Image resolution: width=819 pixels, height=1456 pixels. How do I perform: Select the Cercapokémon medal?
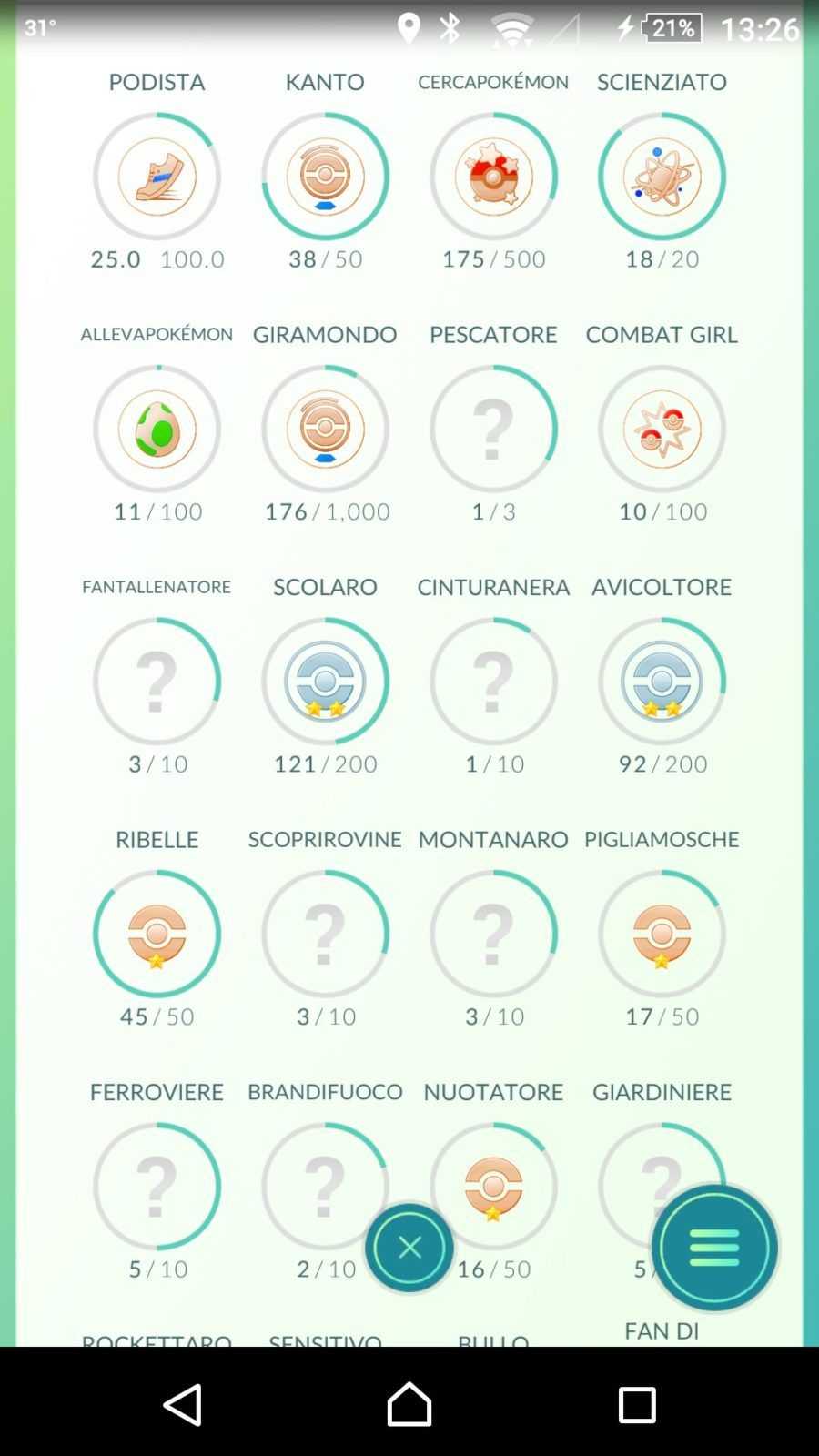pos(493,177)
